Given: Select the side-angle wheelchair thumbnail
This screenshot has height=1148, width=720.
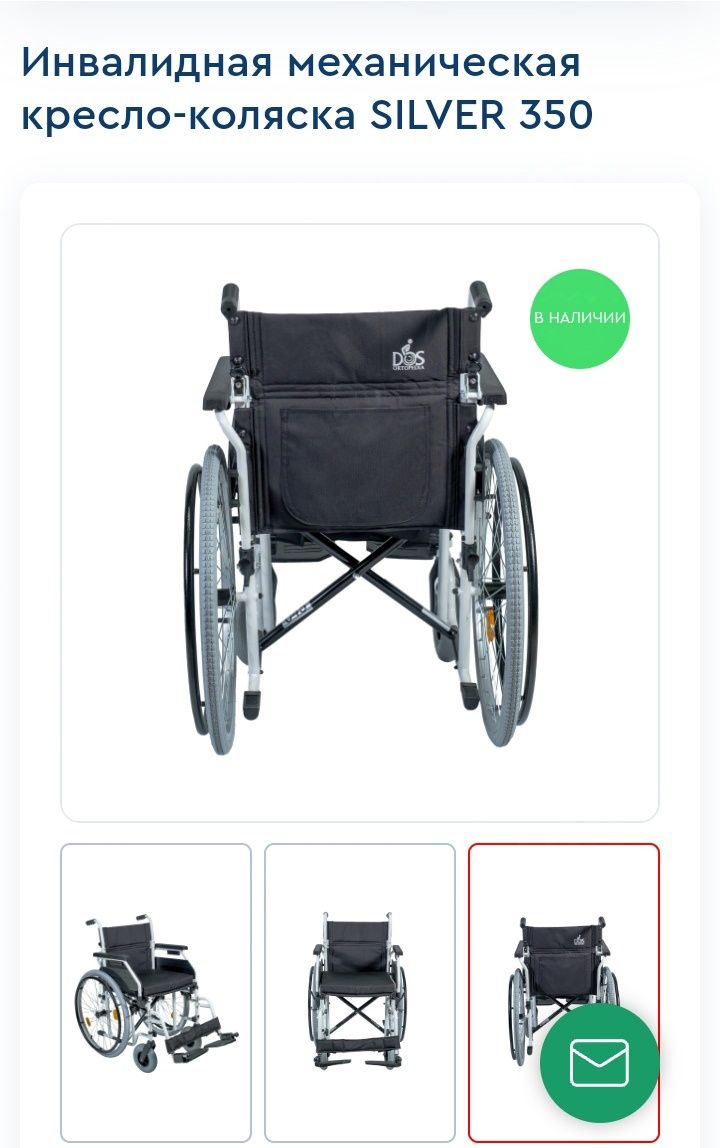Looking at the screenshot, I should pyautogui.click(x=156, y=992).
